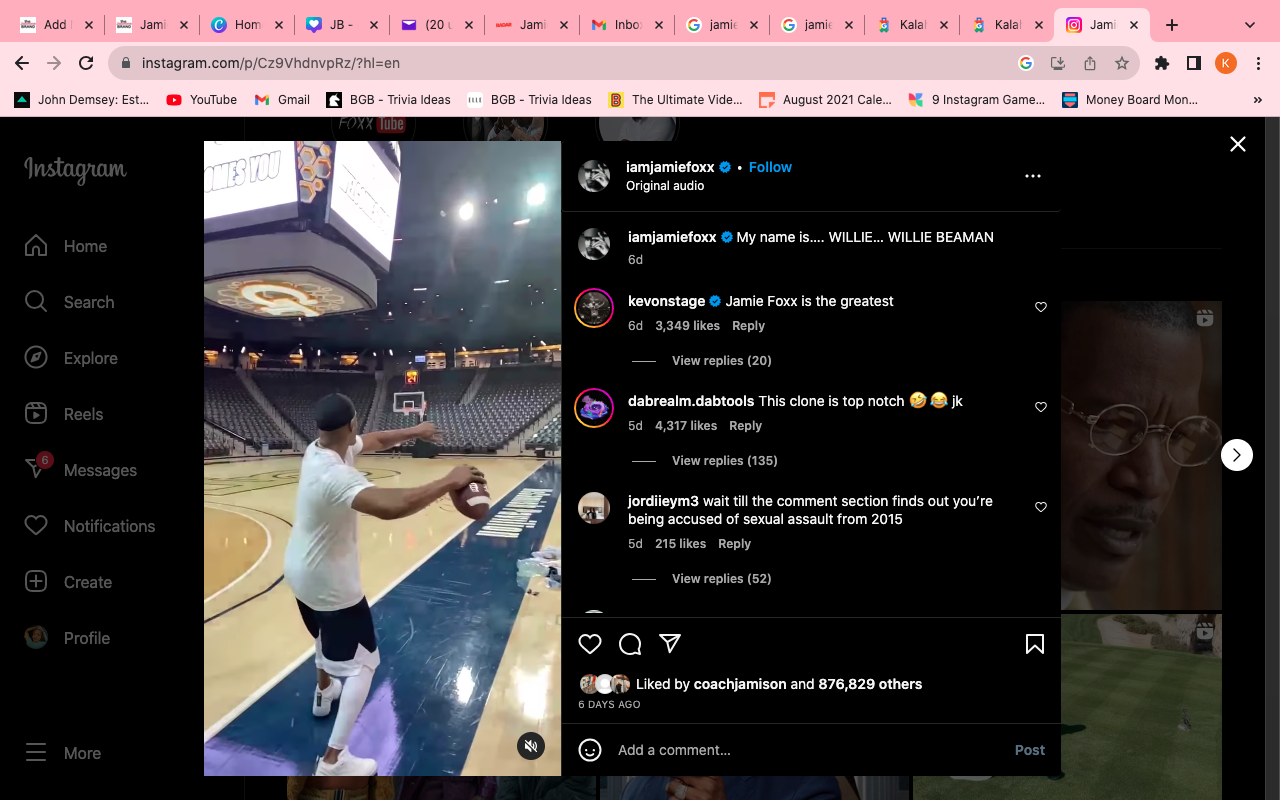The width and height of the screenshot is (1280, 800).
Task: Save the post with the bookmark icon
Action: pos(1035,644)
